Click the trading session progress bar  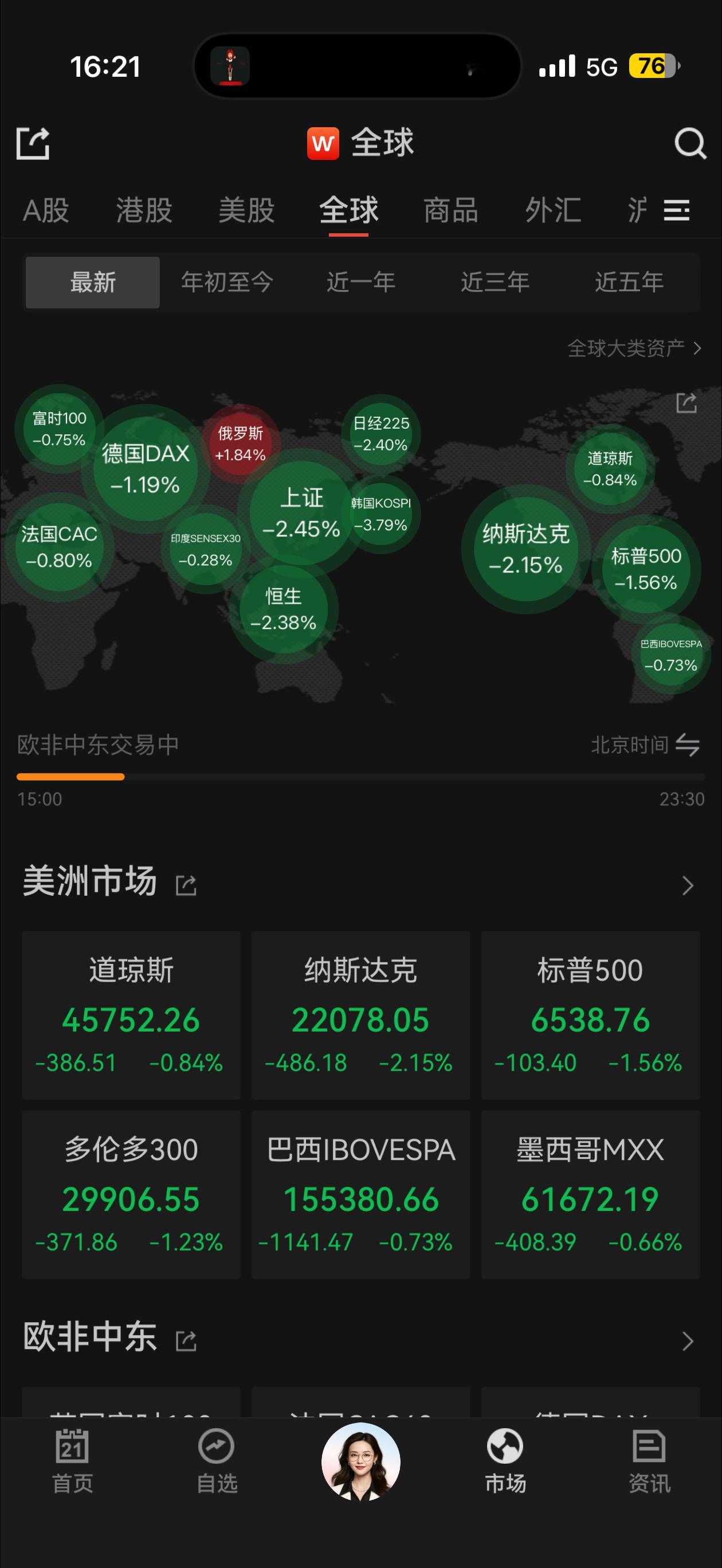coord(361,777)
